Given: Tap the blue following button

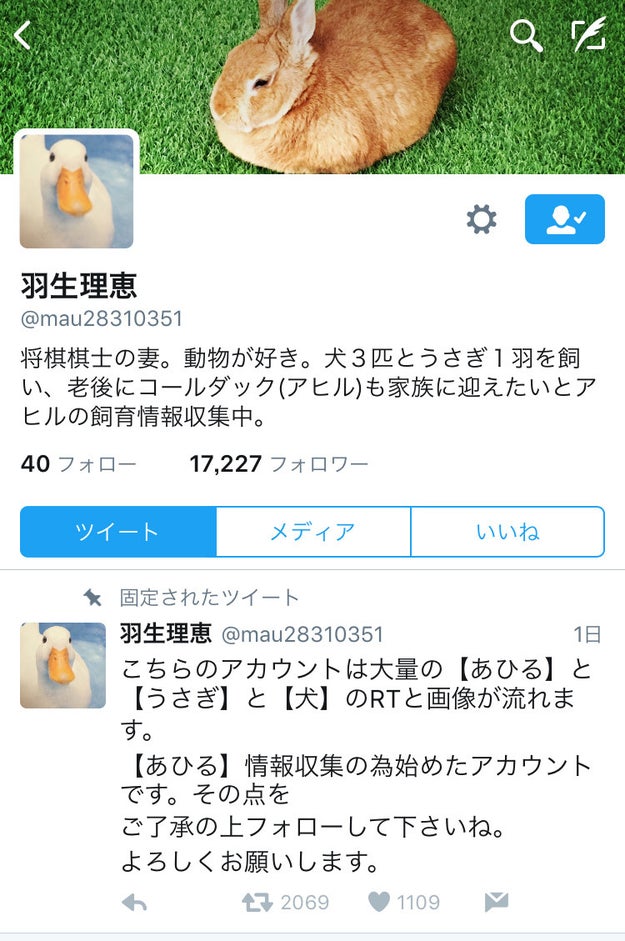Looking at the screenshot, I should [x=564, y=219].
